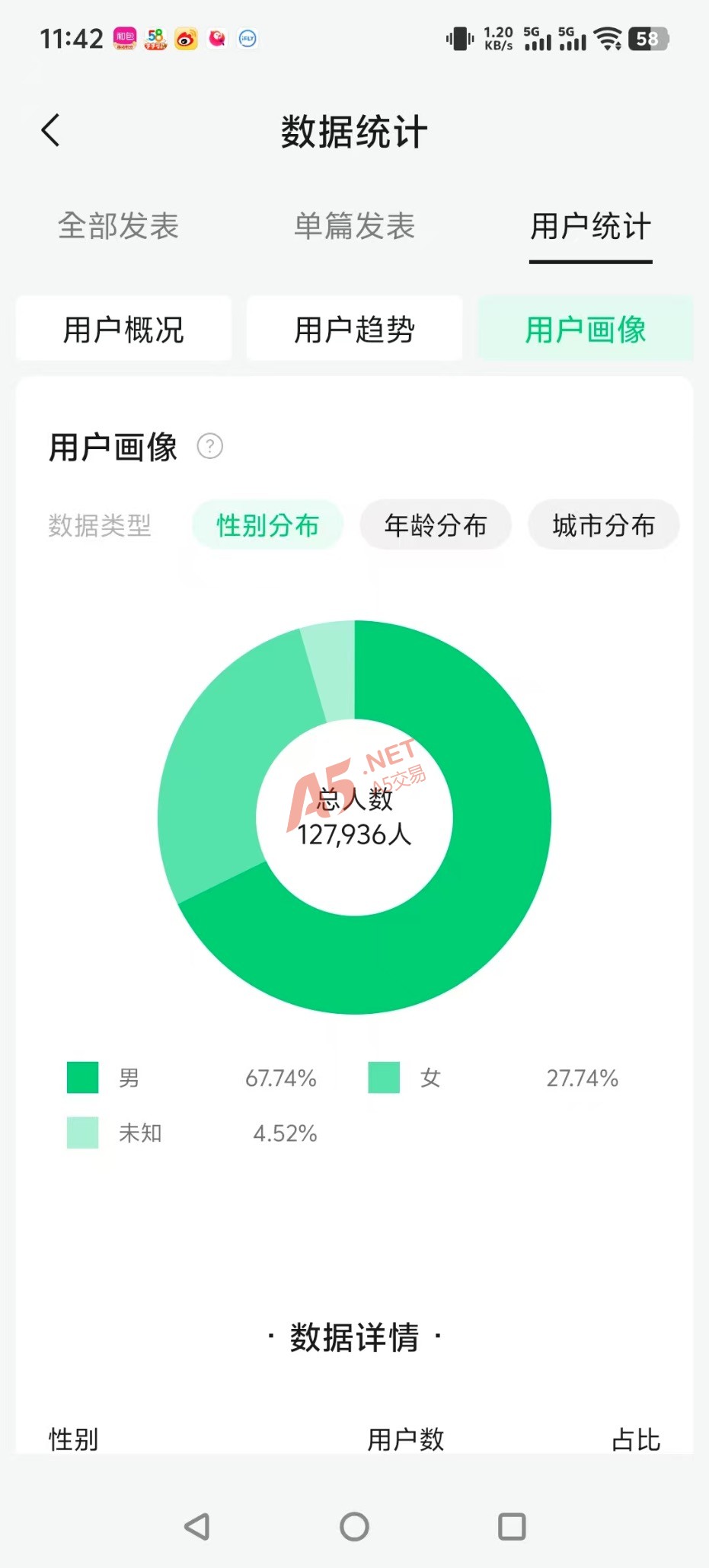Tap the help icon beside 用户画像
The height and width of the screenshot is (1568, 709).
tap(210, 446)
